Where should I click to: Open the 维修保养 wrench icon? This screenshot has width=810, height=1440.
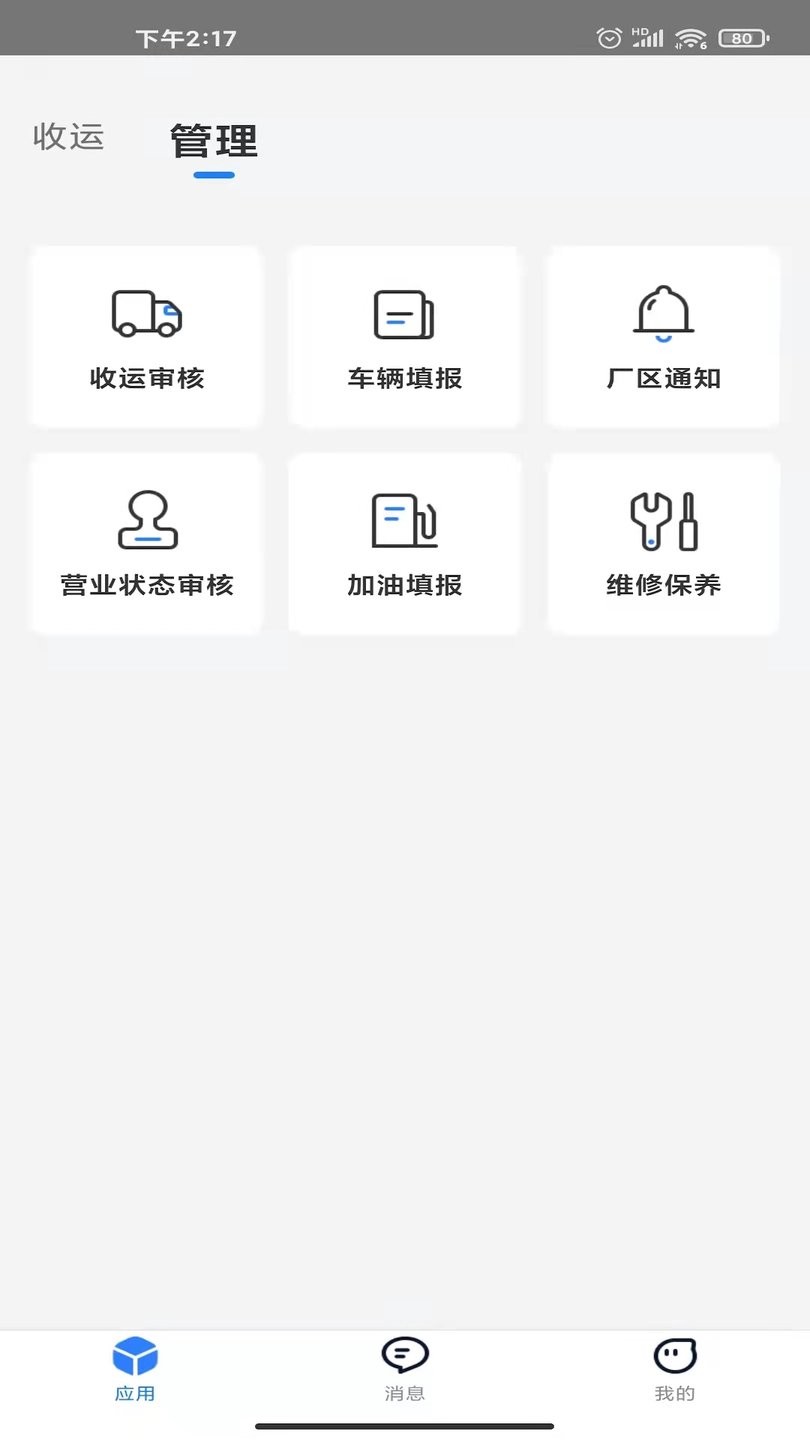point(662,520)
